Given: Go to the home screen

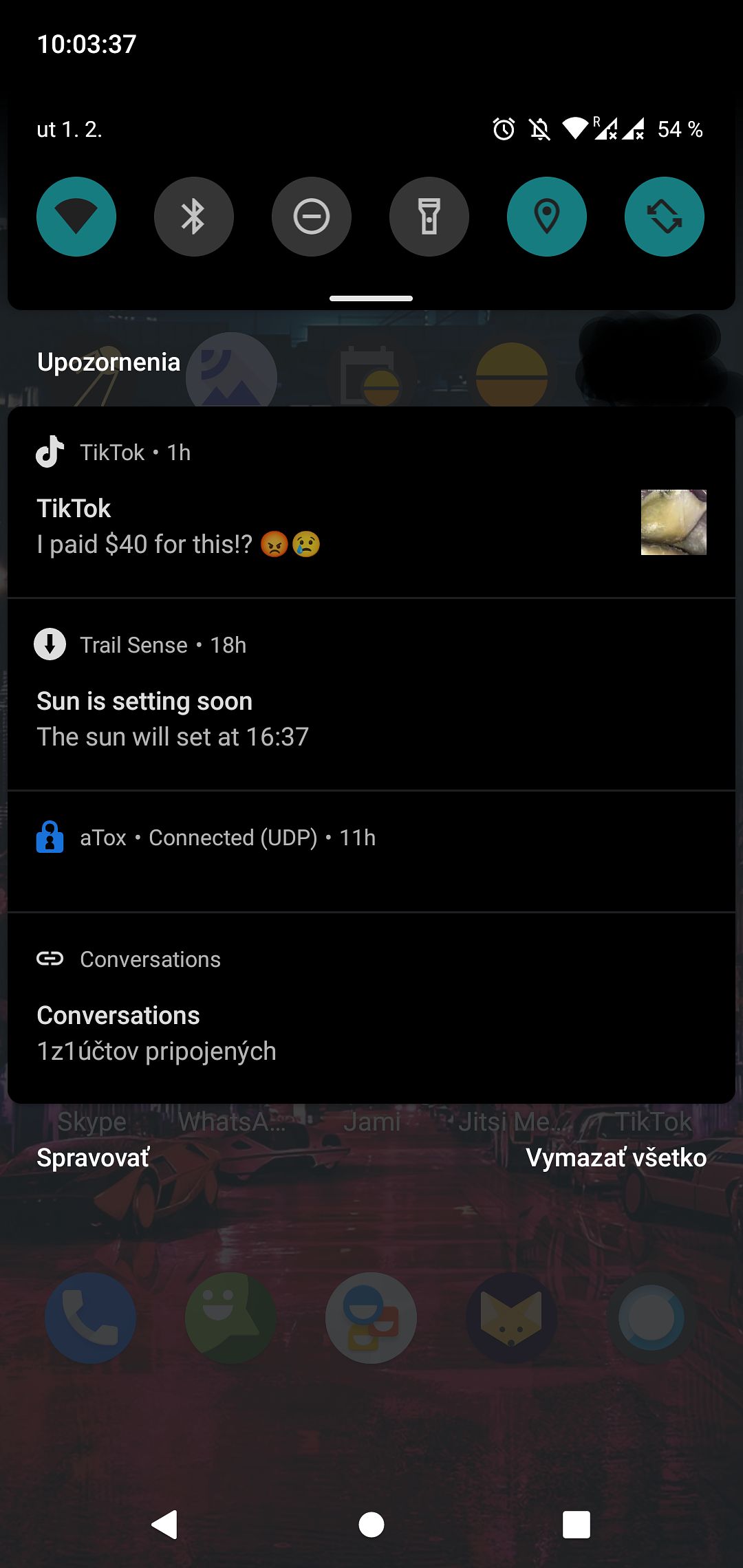Looking at the screenshot, I should coord(371,1525).
